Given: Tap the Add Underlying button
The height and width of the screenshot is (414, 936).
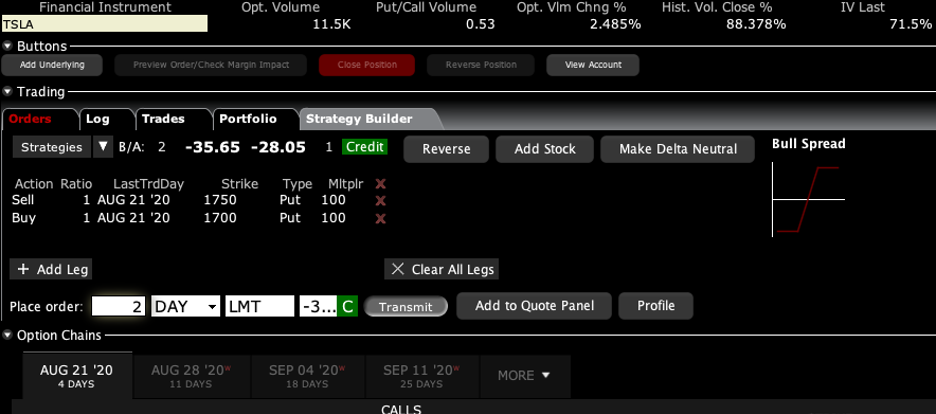Looking at the screenshot, I should [52, 65].
